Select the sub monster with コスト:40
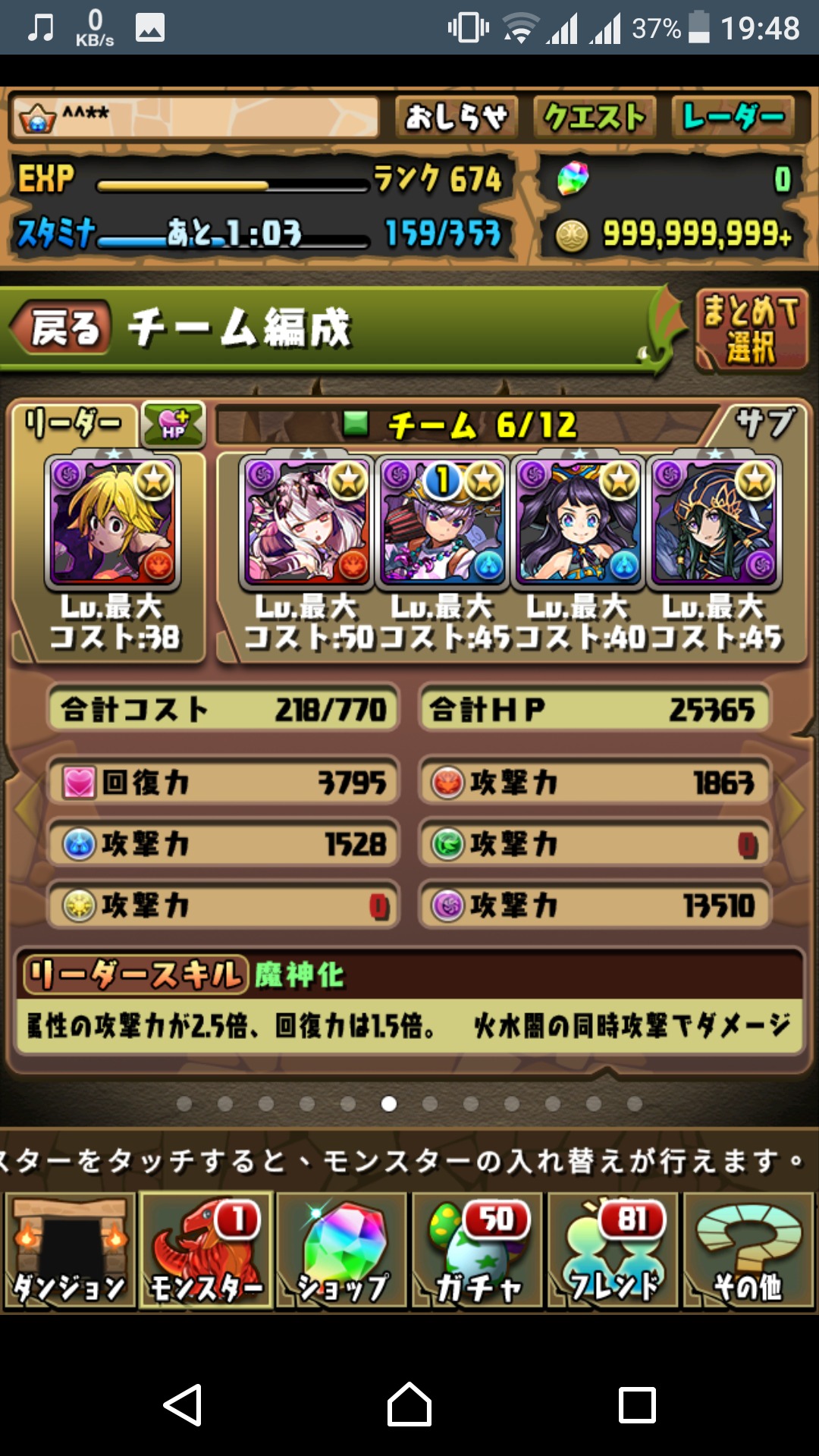This screenshot has height=1456, width=819. pos(579,523)
